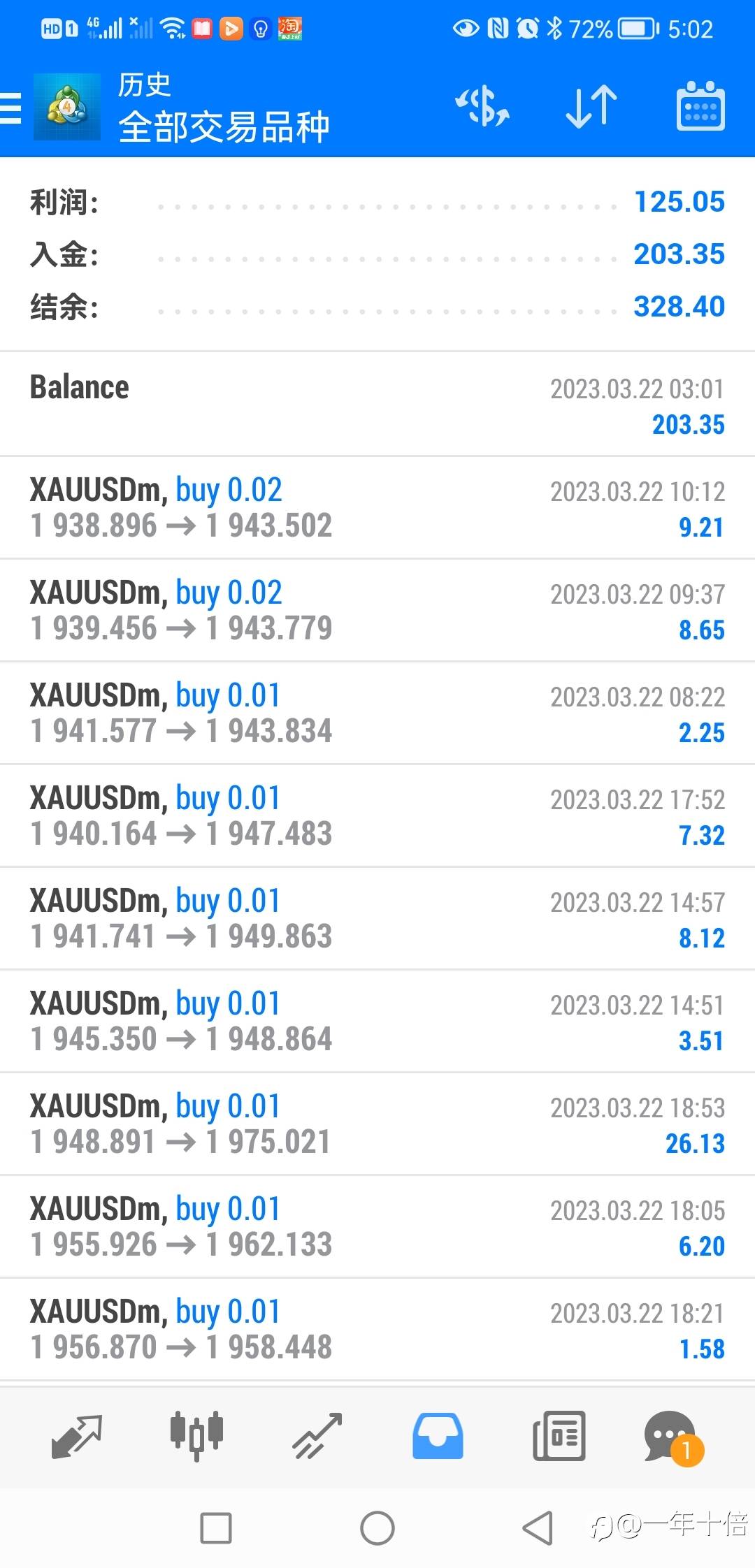Viewport: 755px width, 1568px height.
Task: Open the Balance 203.35 entry
Action: pos(377,405)
